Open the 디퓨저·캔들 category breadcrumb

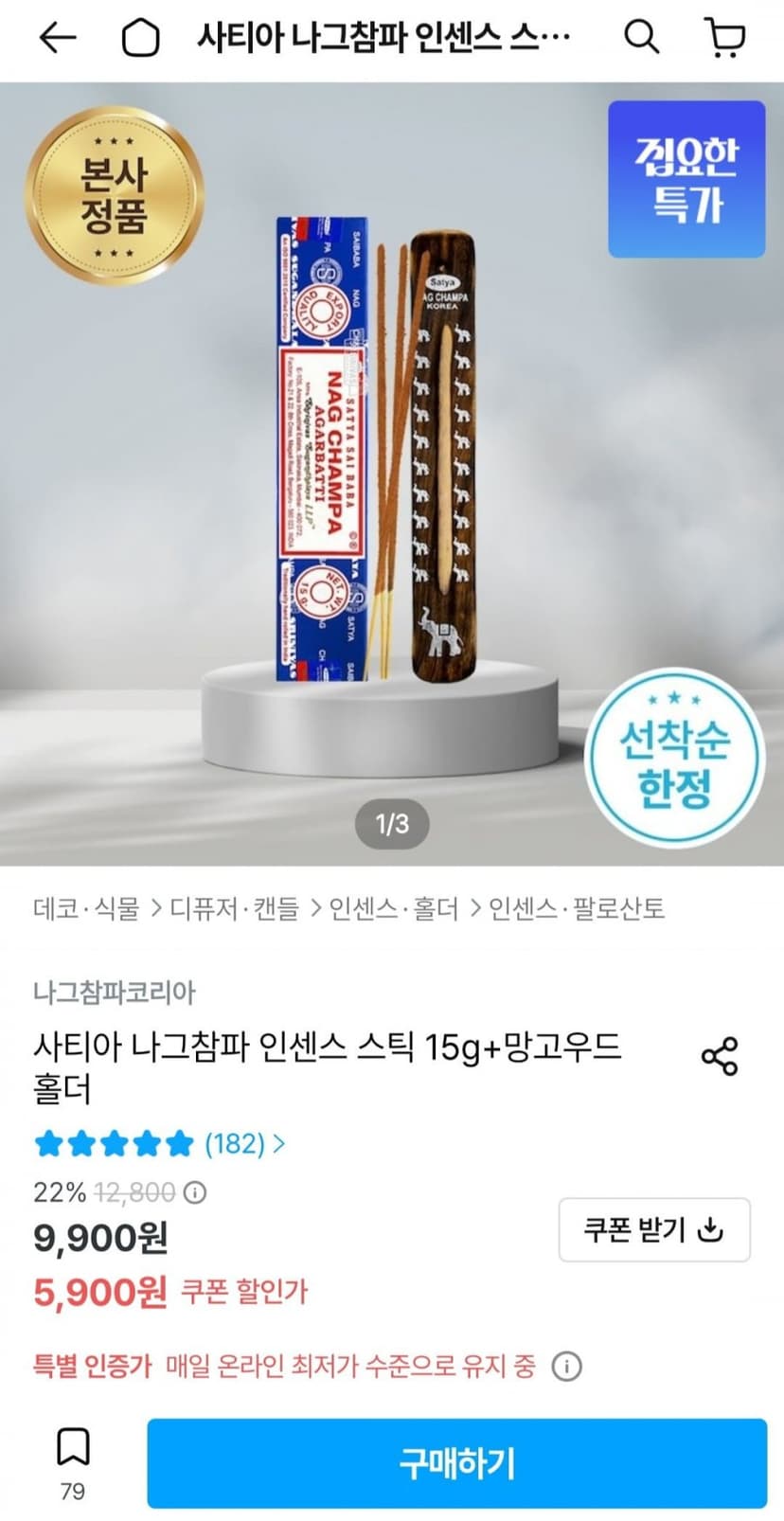coord(234,908)
